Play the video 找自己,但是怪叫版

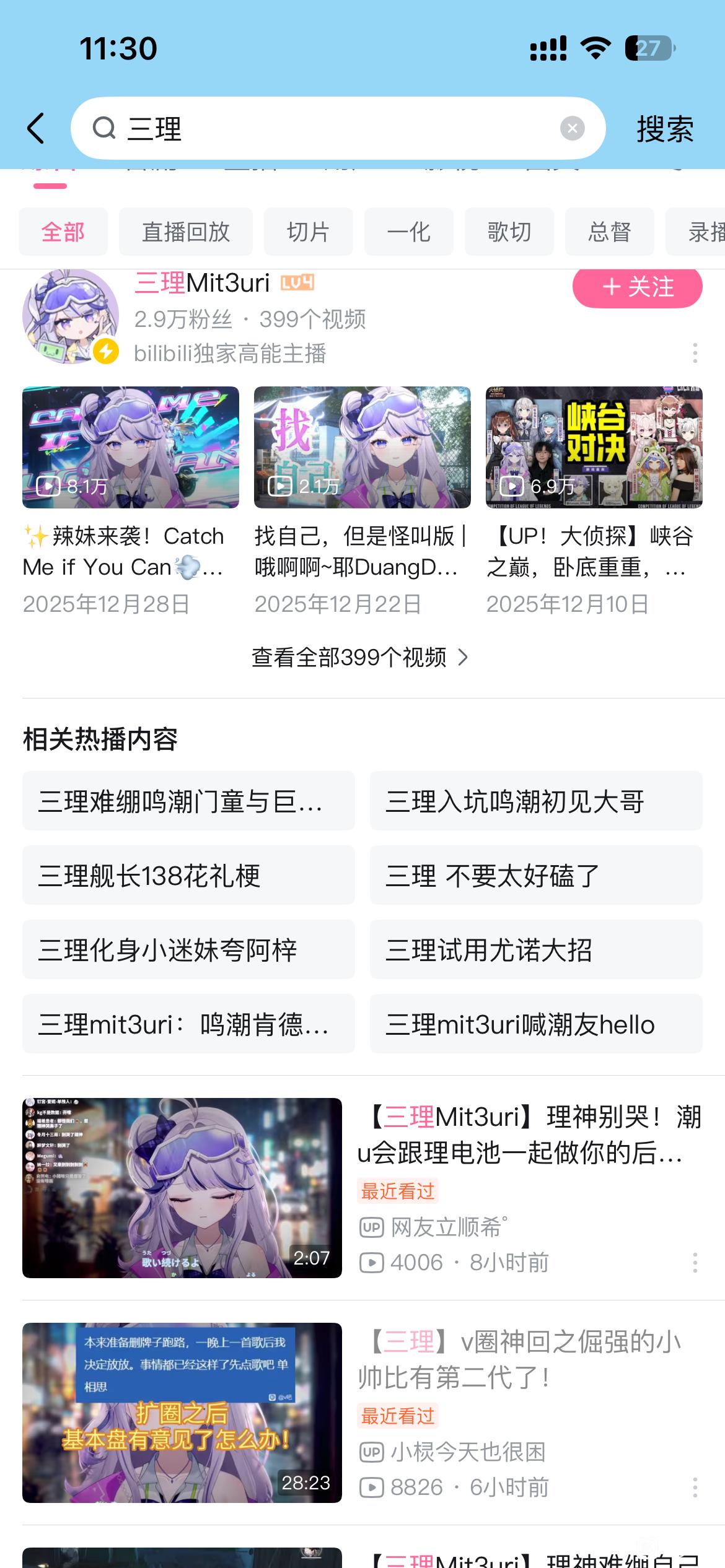point(362,447)
